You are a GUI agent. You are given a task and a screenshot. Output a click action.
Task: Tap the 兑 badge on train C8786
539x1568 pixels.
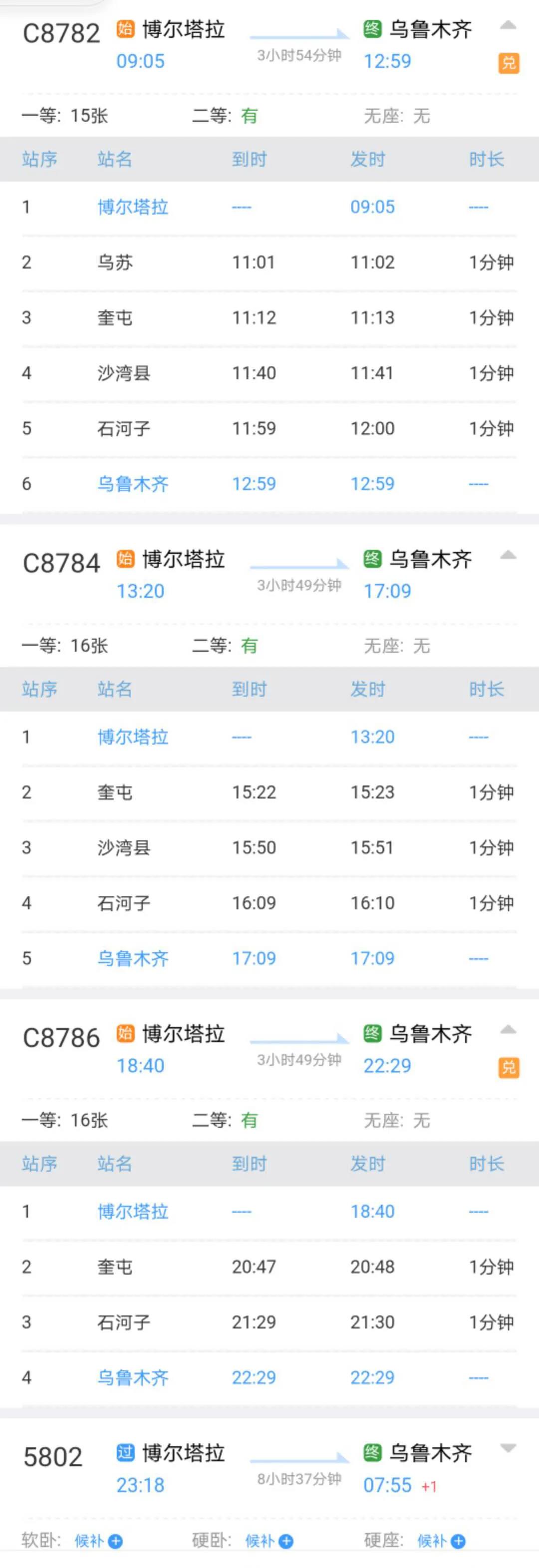click(509, 1067)
